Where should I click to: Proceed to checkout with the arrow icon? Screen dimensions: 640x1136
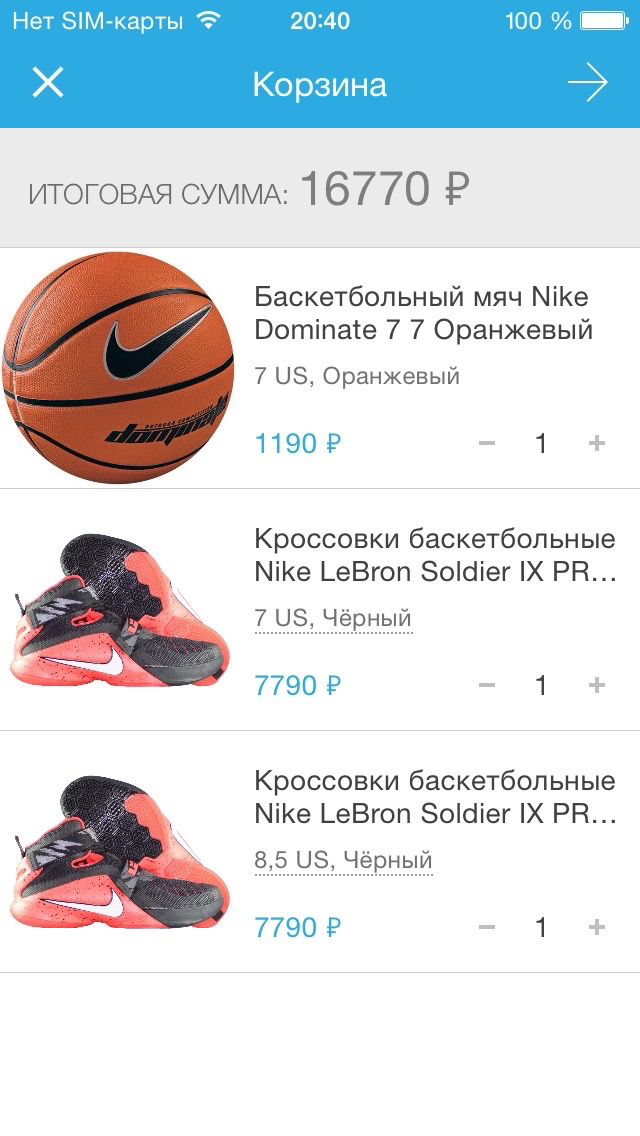(x=587, y=83)
